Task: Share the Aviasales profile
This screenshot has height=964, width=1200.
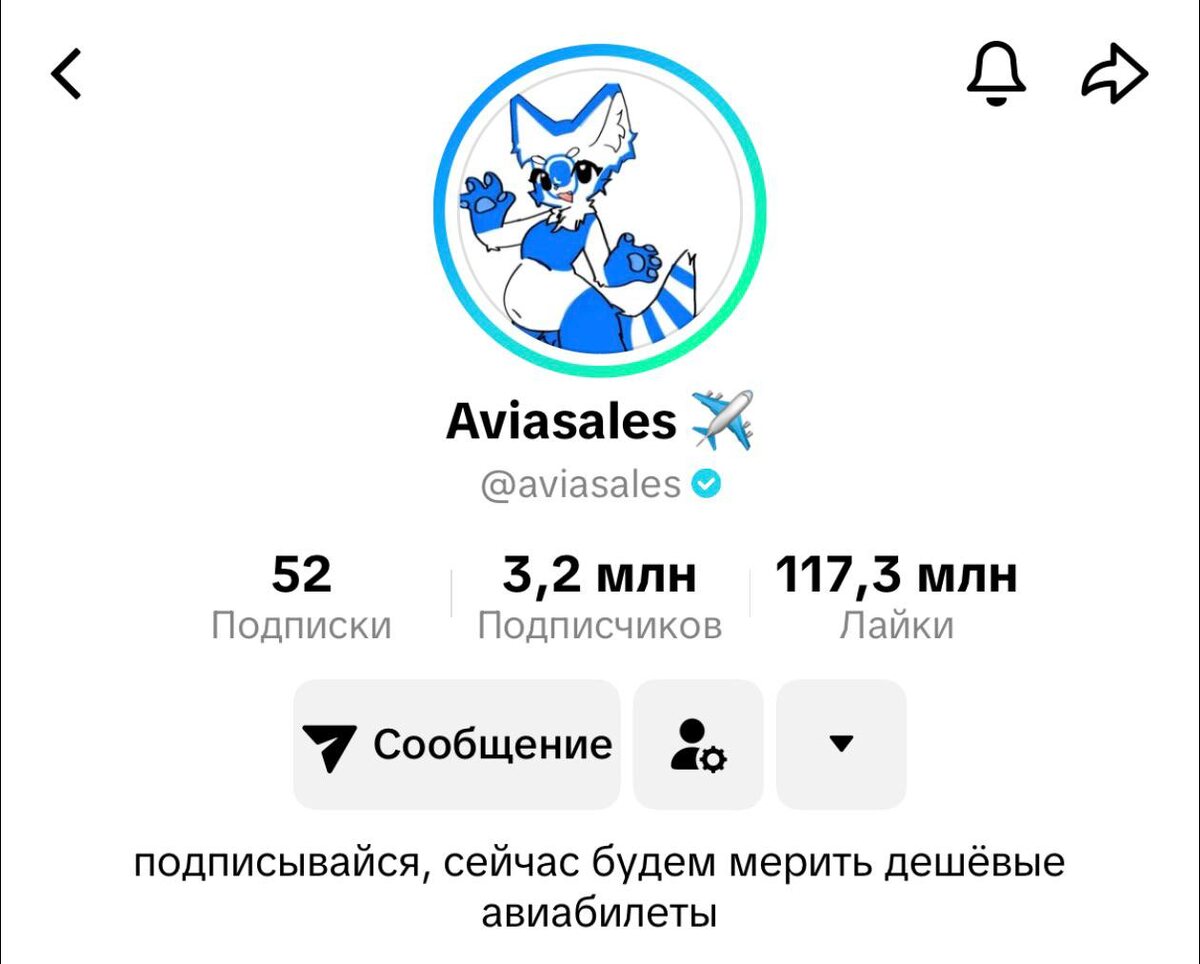Action: point(1114,75)
